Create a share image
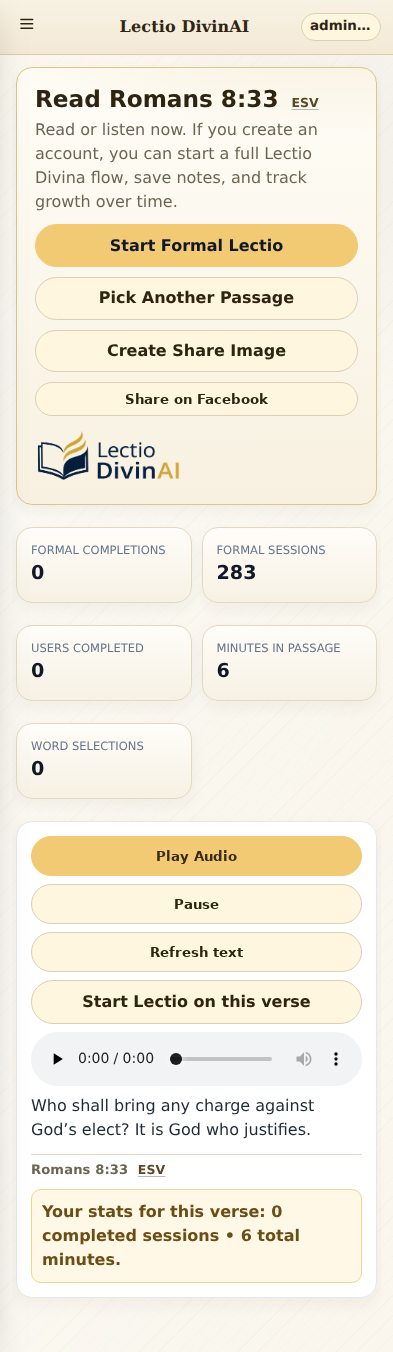 196,351
